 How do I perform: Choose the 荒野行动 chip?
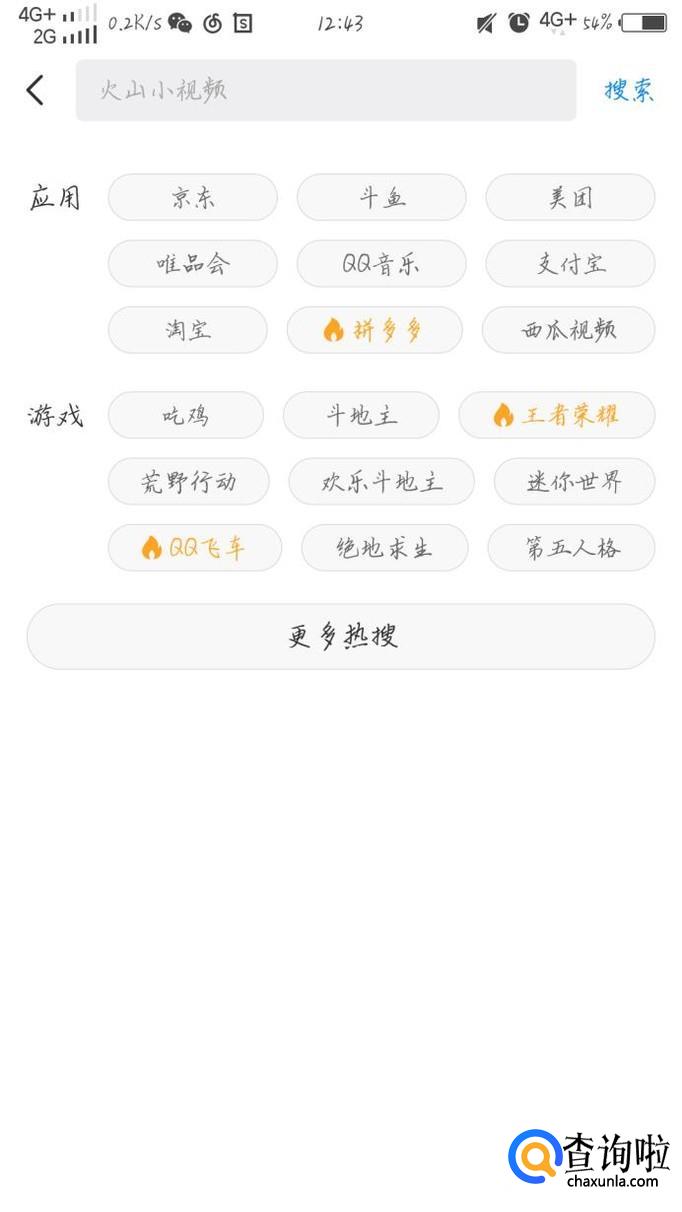(188, 481)
